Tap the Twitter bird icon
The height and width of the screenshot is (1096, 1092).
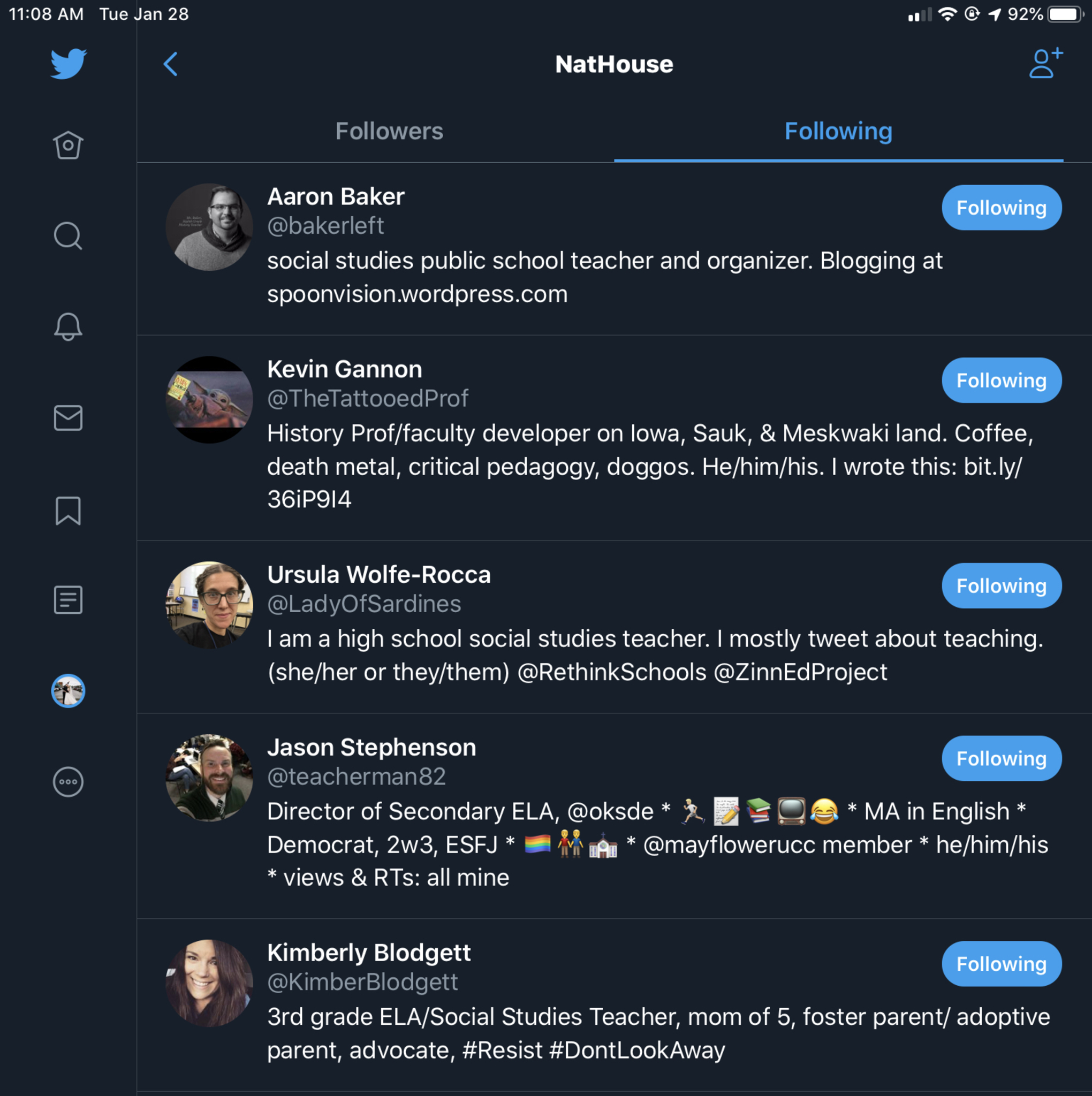[68, 63]
